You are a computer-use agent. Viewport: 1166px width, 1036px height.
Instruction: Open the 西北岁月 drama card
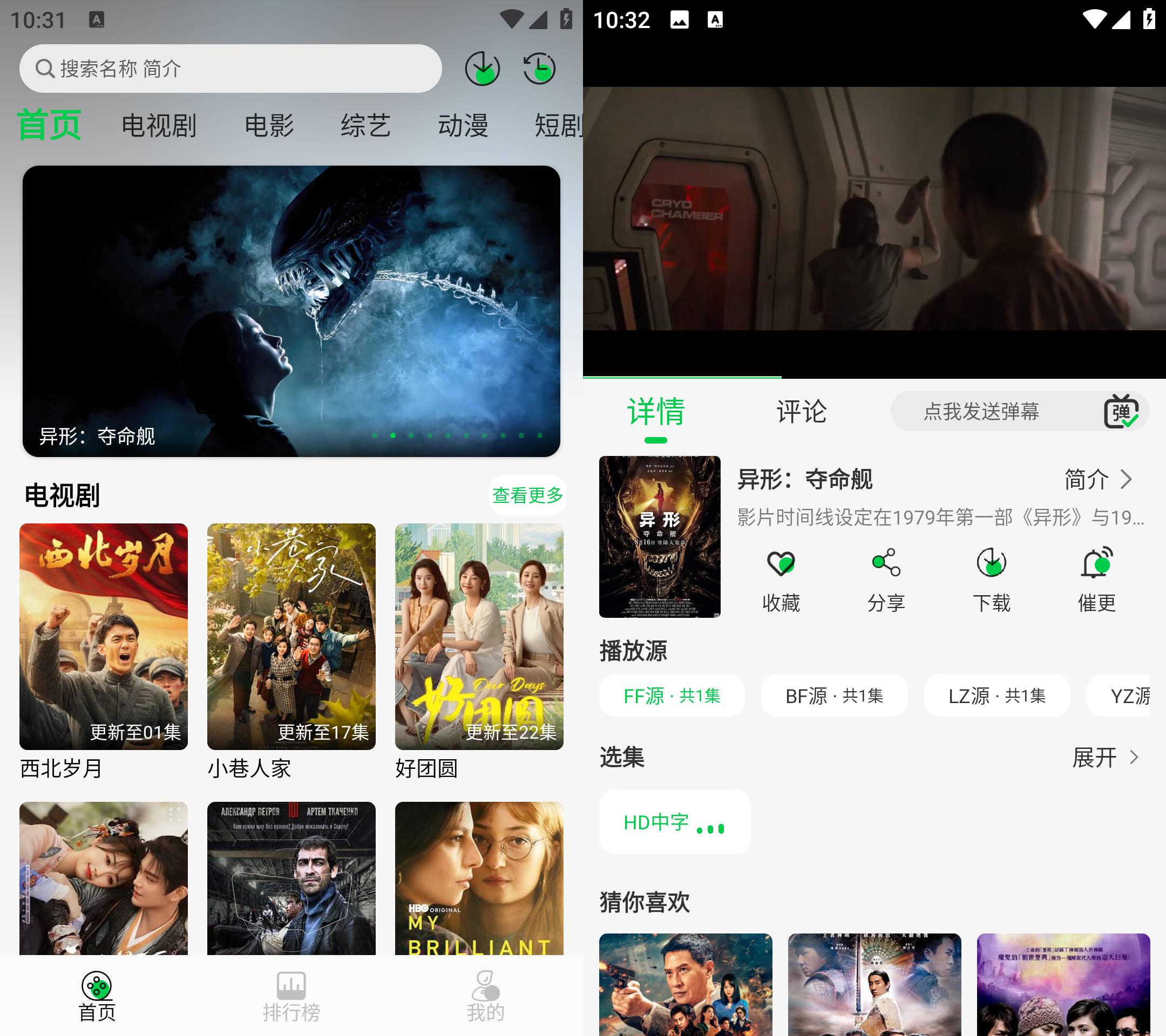(103, 636)
